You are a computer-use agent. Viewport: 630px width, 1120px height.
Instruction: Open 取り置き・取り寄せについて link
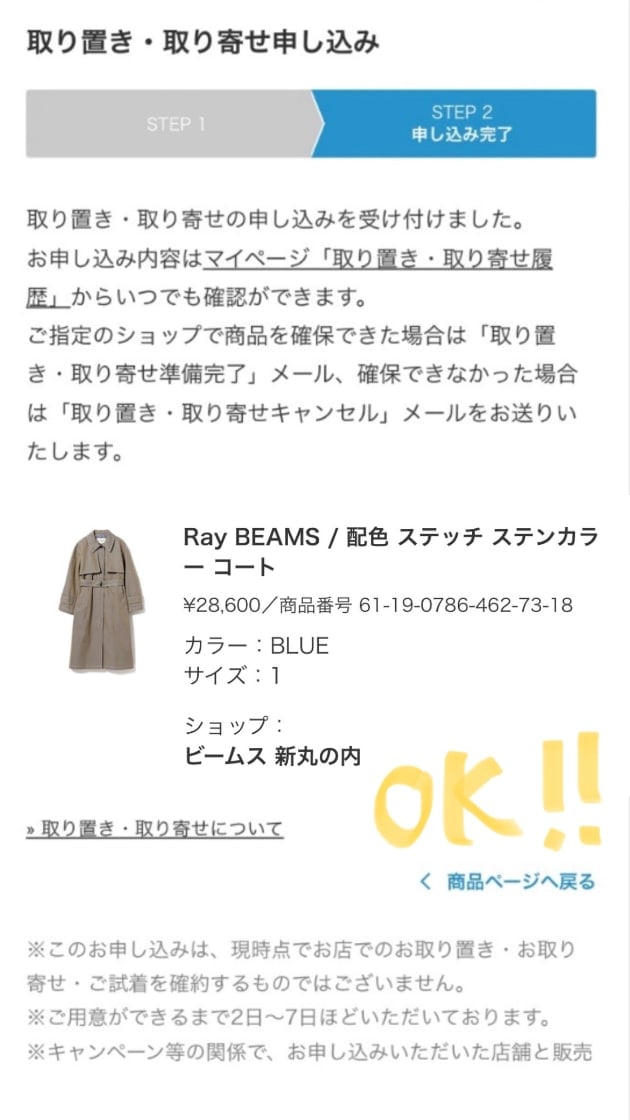(x=155, y=829)
